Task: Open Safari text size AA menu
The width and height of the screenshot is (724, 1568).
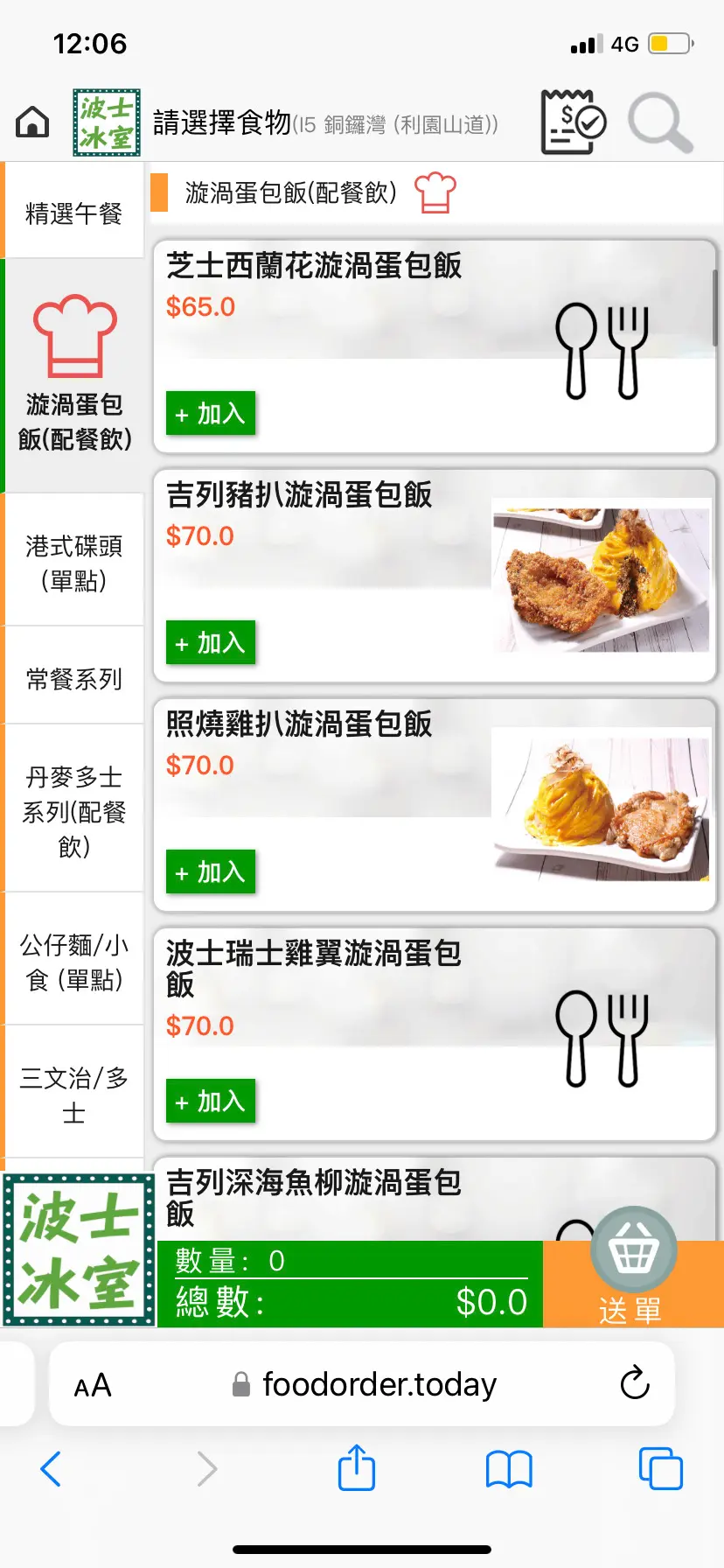Action: coord(93,1385)
